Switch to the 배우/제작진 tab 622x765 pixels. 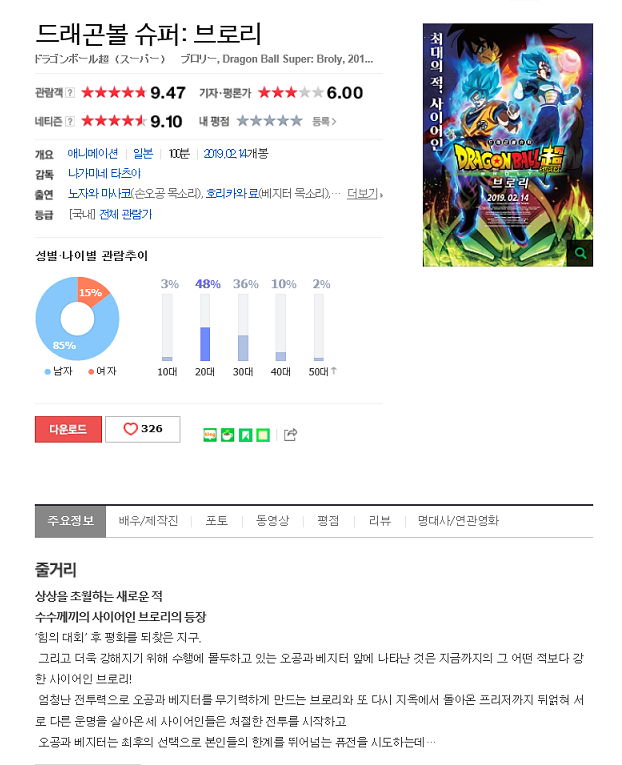pos(148,521)
